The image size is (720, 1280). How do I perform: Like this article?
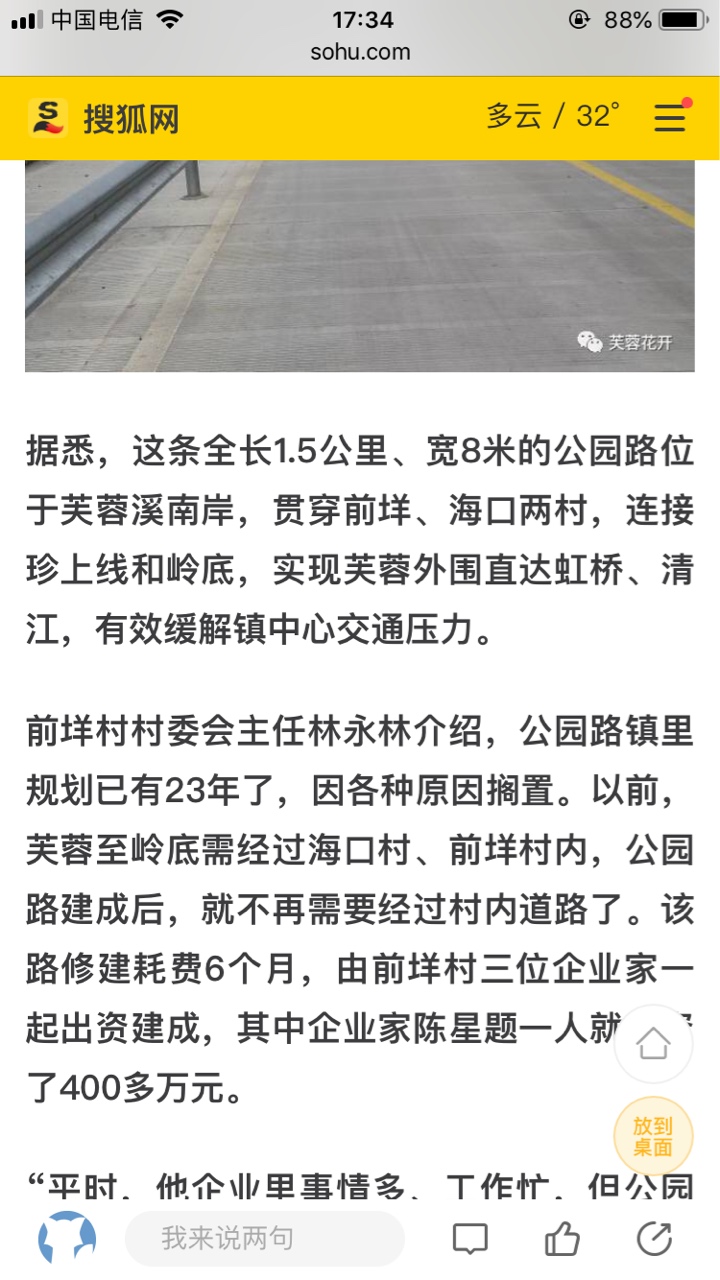pos(562,1239)
